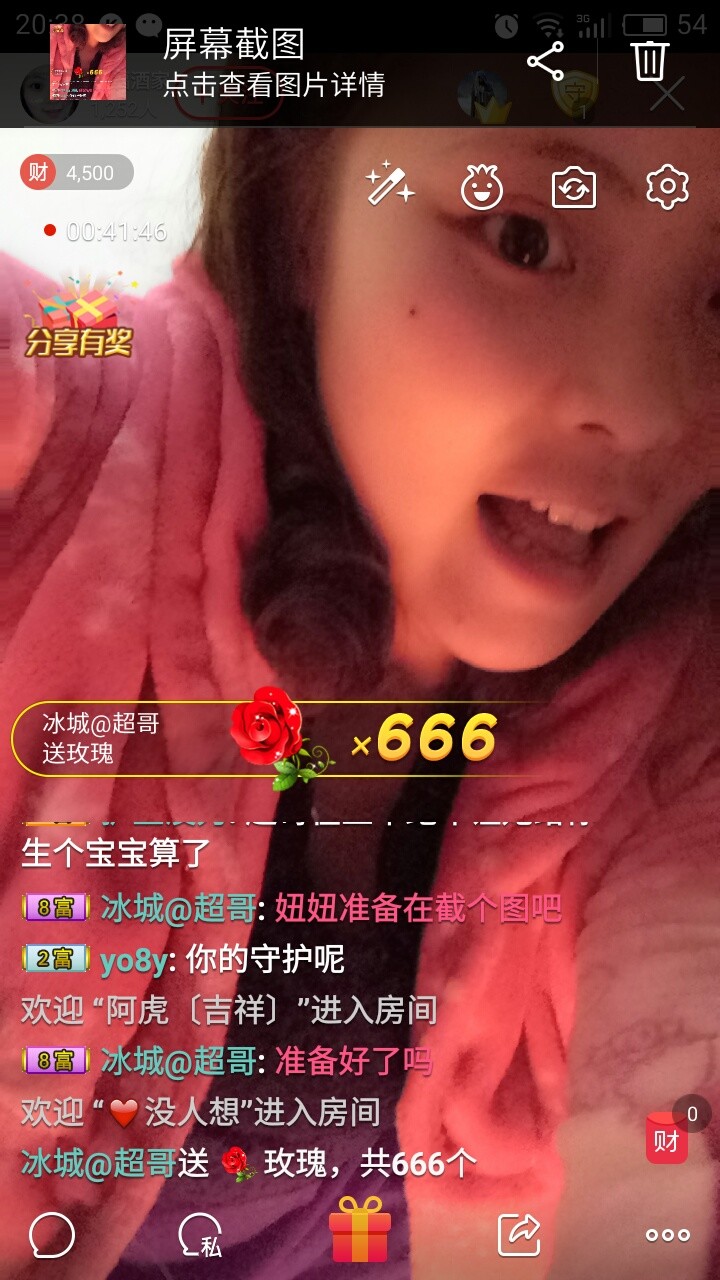Share the live room
Viewport: 720px width, 1280px height.
click(x=520, y=1235)
